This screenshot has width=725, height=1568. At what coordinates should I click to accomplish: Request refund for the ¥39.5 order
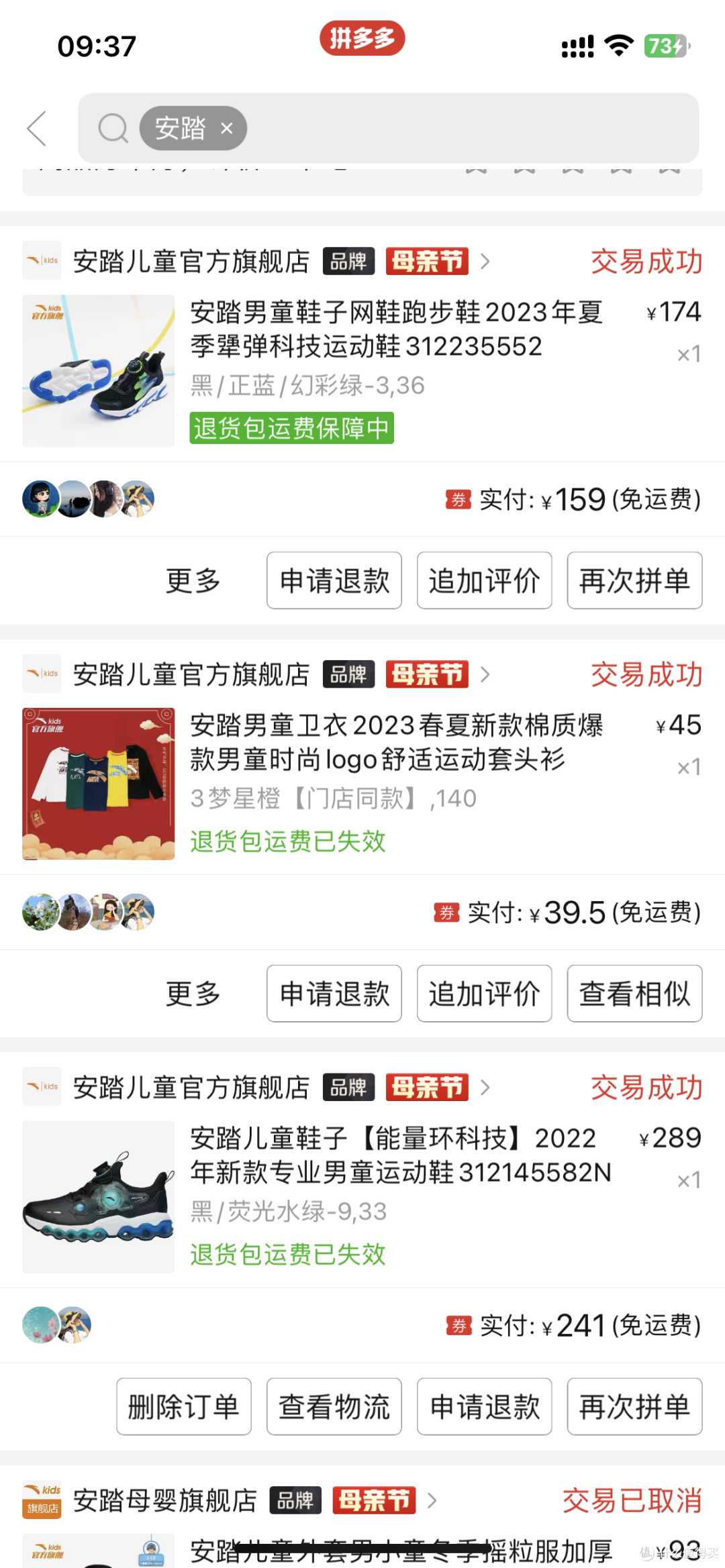pos(334,994)
